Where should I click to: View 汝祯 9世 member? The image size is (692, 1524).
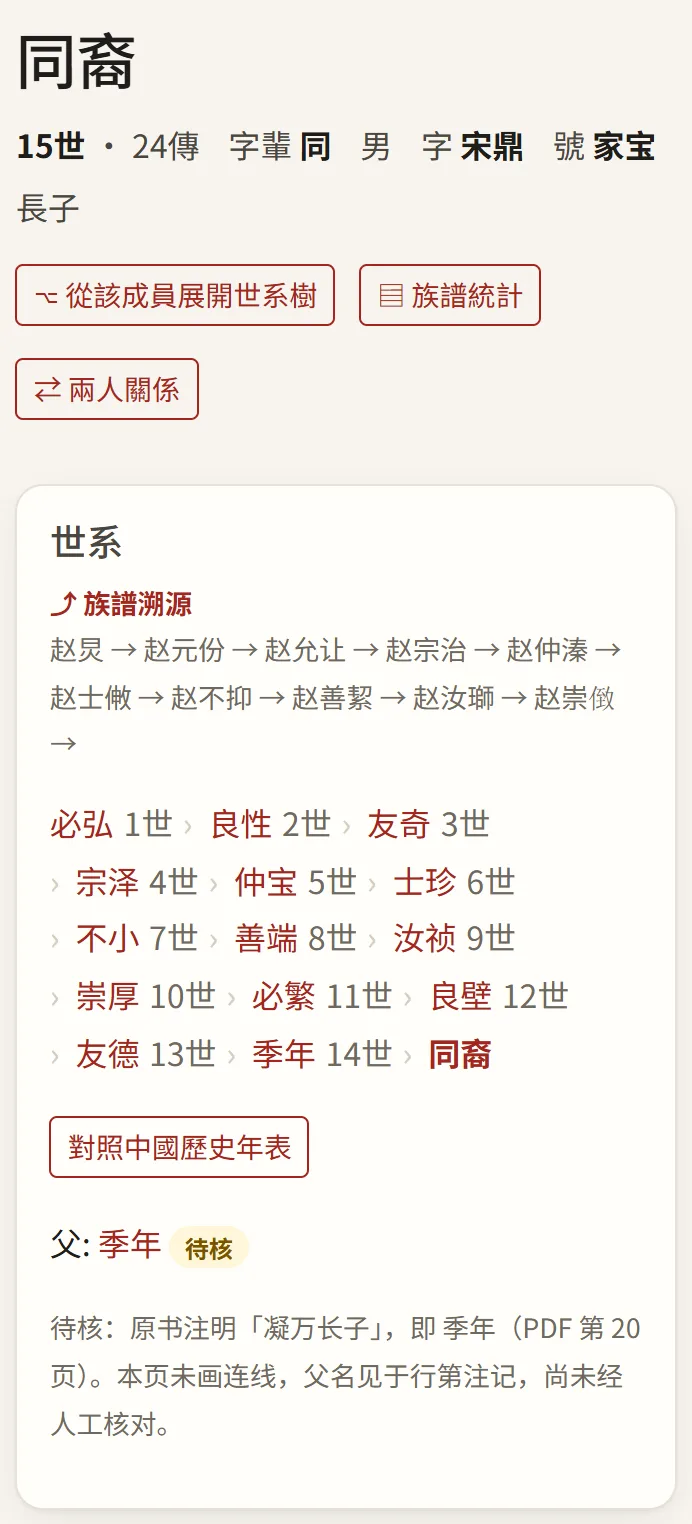[454, 939]
